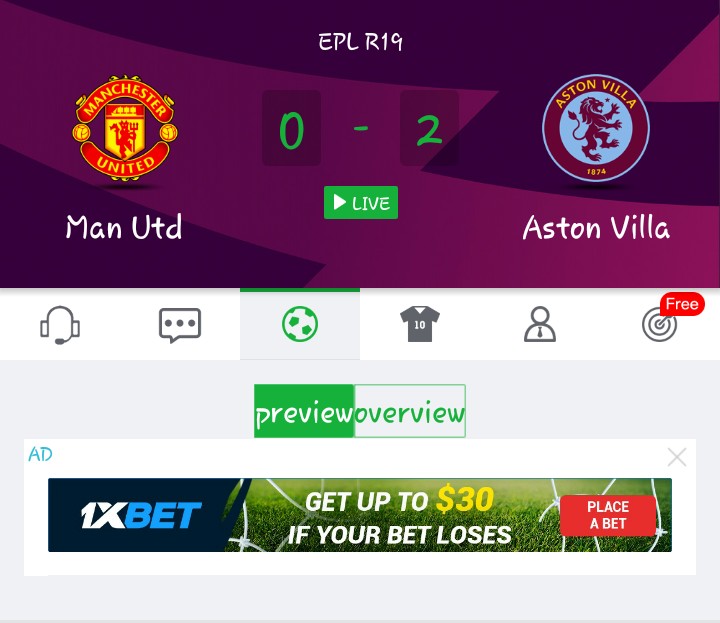Select the football match info tab
Image resolution: width=720 pixels, height=623 pixels.
pos(300,325)
